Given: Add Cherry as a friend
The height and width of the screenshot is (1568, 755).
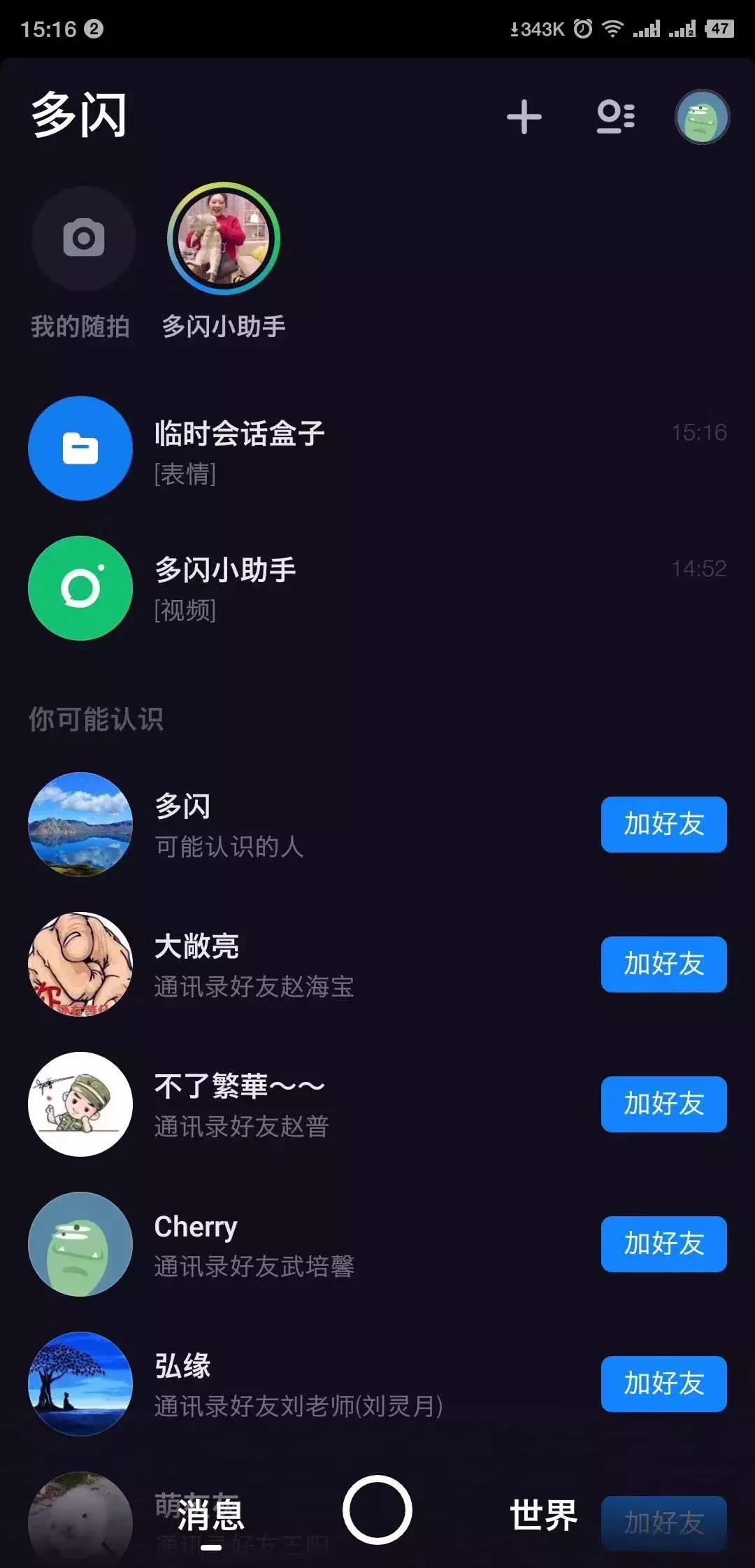Looking at the screenshot, I should pyautogui.click(x=663, y=1245).
